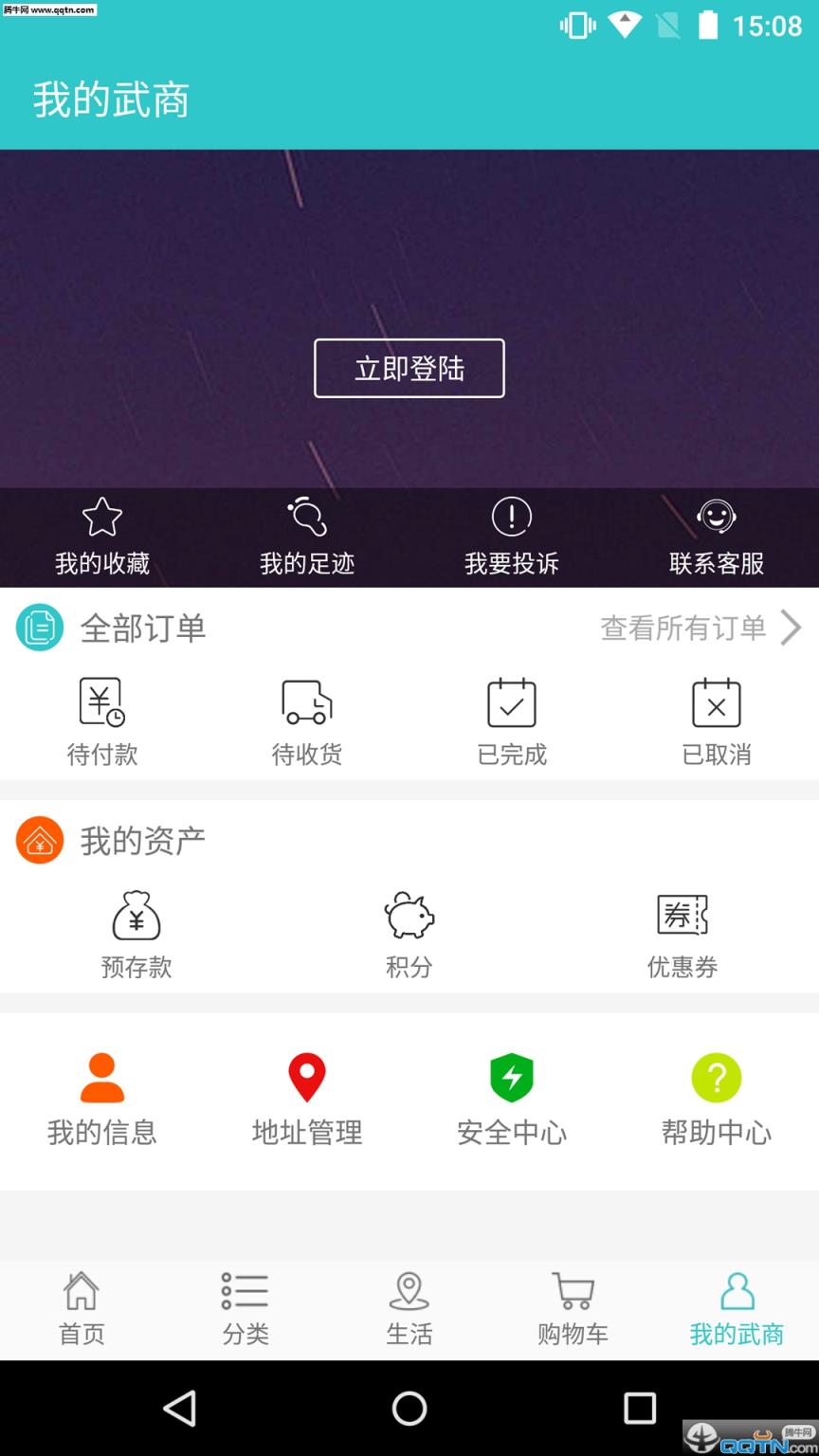This screenshot has height=1456, width=819.
Task: Open 待付款 pending payment orders
Action: coord(101,719)
